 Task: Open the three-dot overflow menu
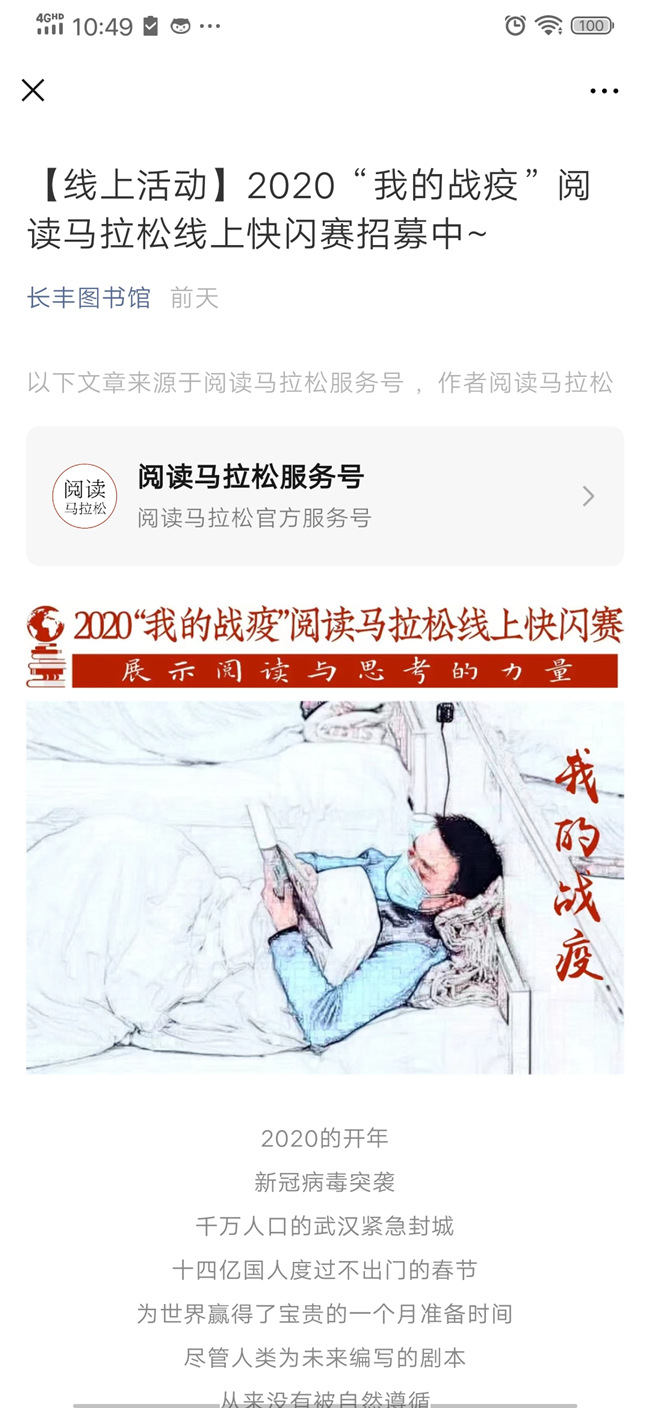[x=604, y=91]
